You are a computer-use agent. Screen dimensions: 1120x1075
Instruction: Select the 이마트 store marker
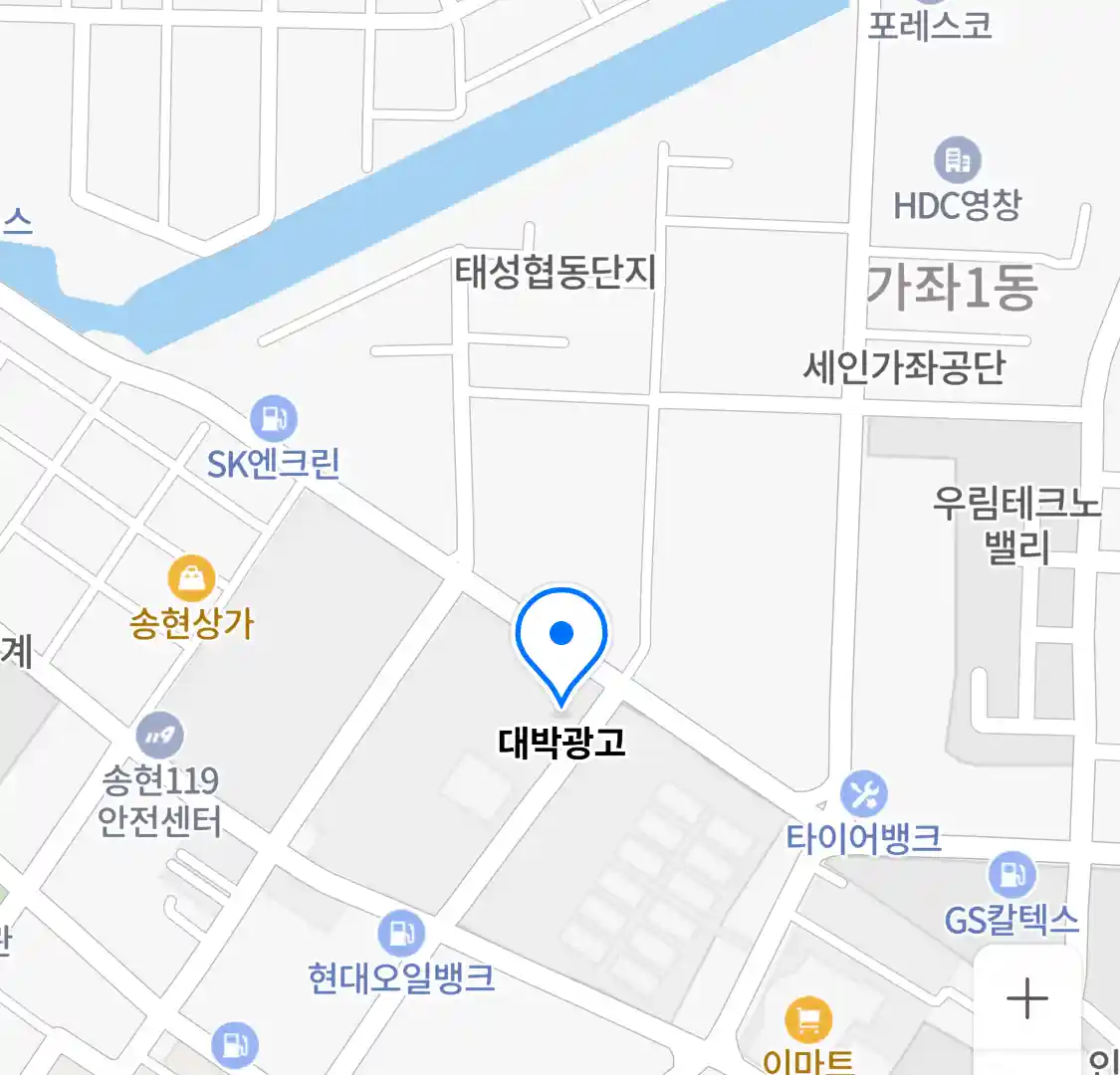point(807,1020)
